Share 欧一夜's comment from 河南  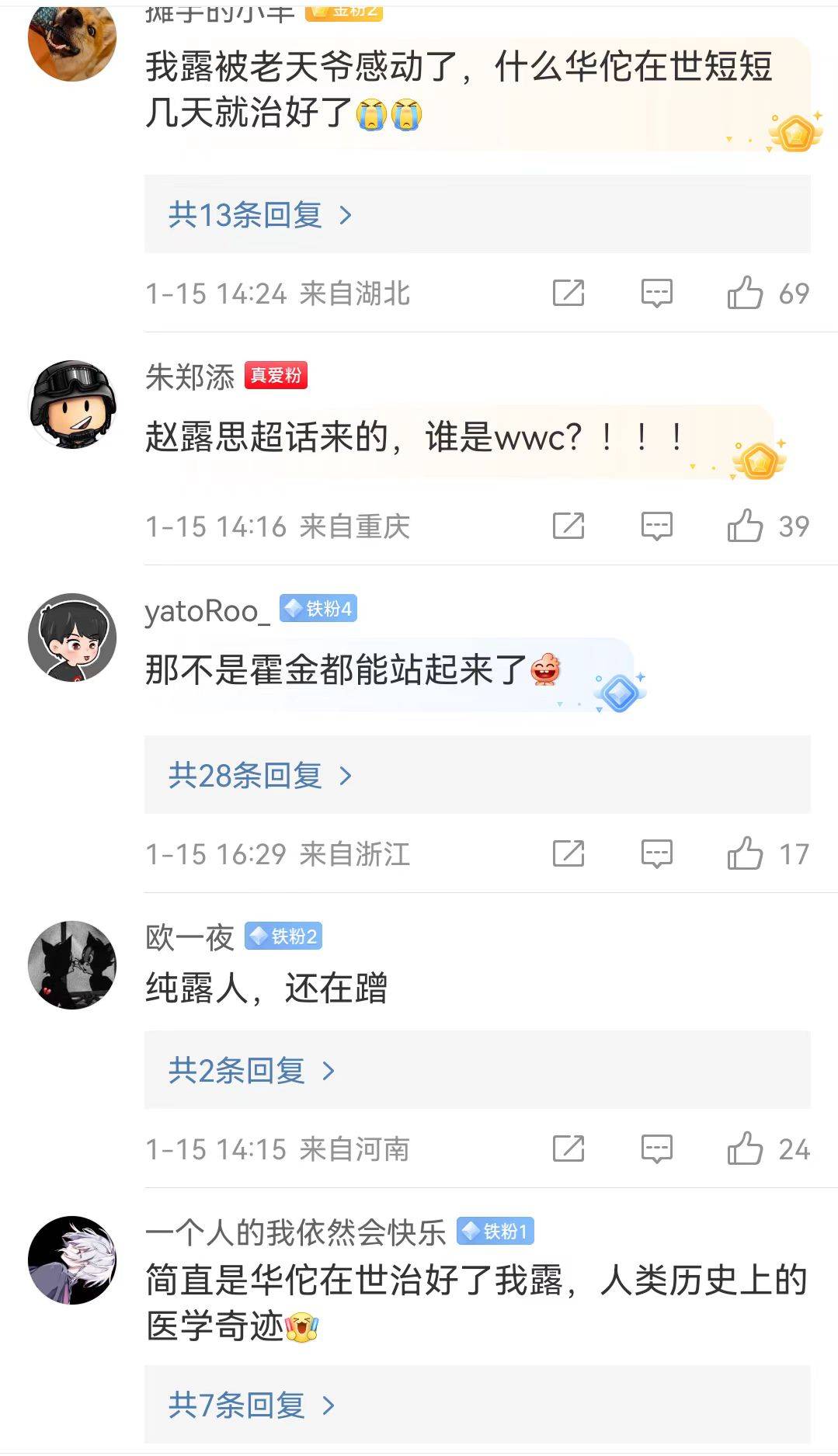(568, 1149)
